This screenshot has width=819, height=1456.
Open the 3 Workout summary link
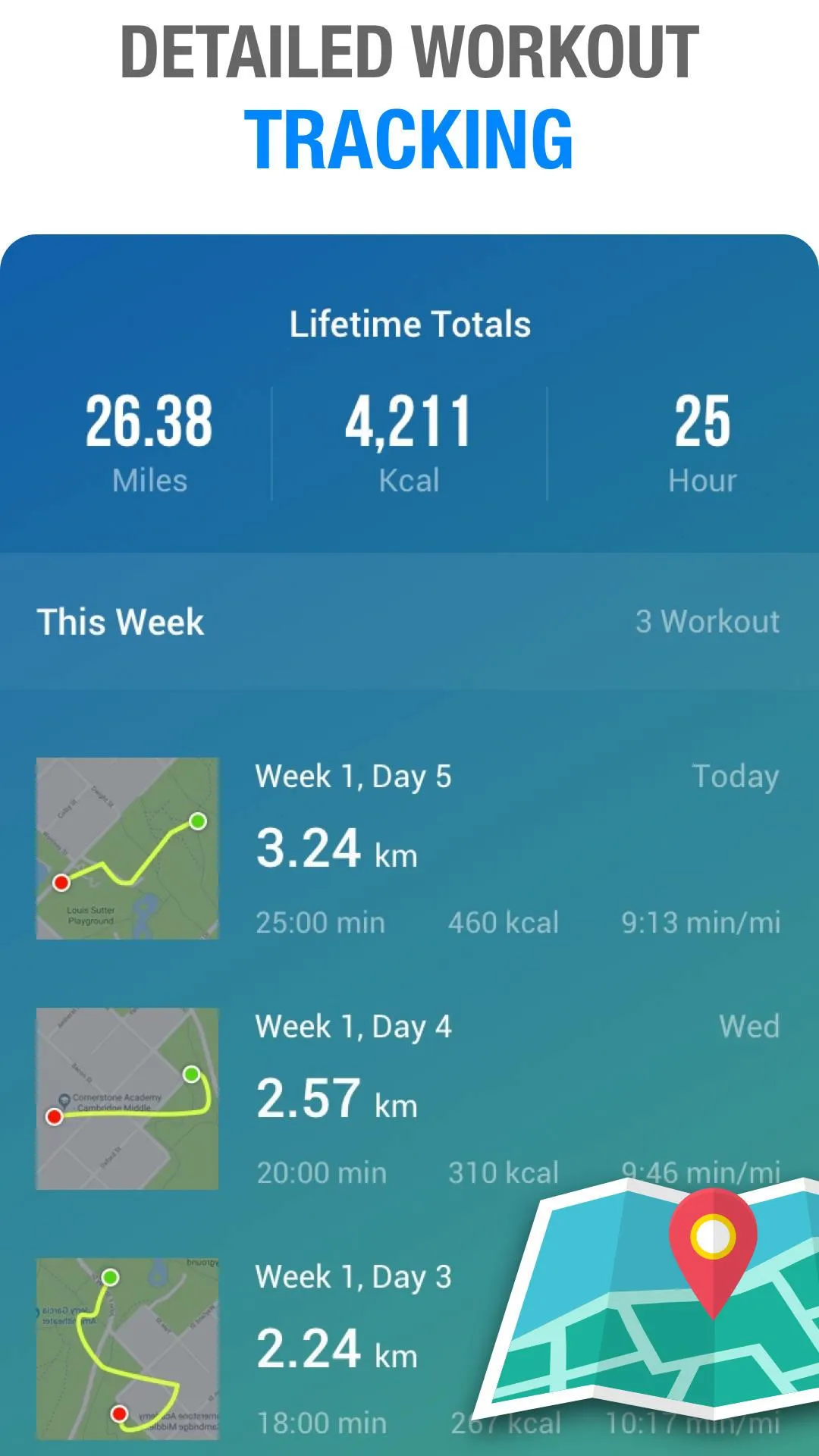tap(708, 622)
